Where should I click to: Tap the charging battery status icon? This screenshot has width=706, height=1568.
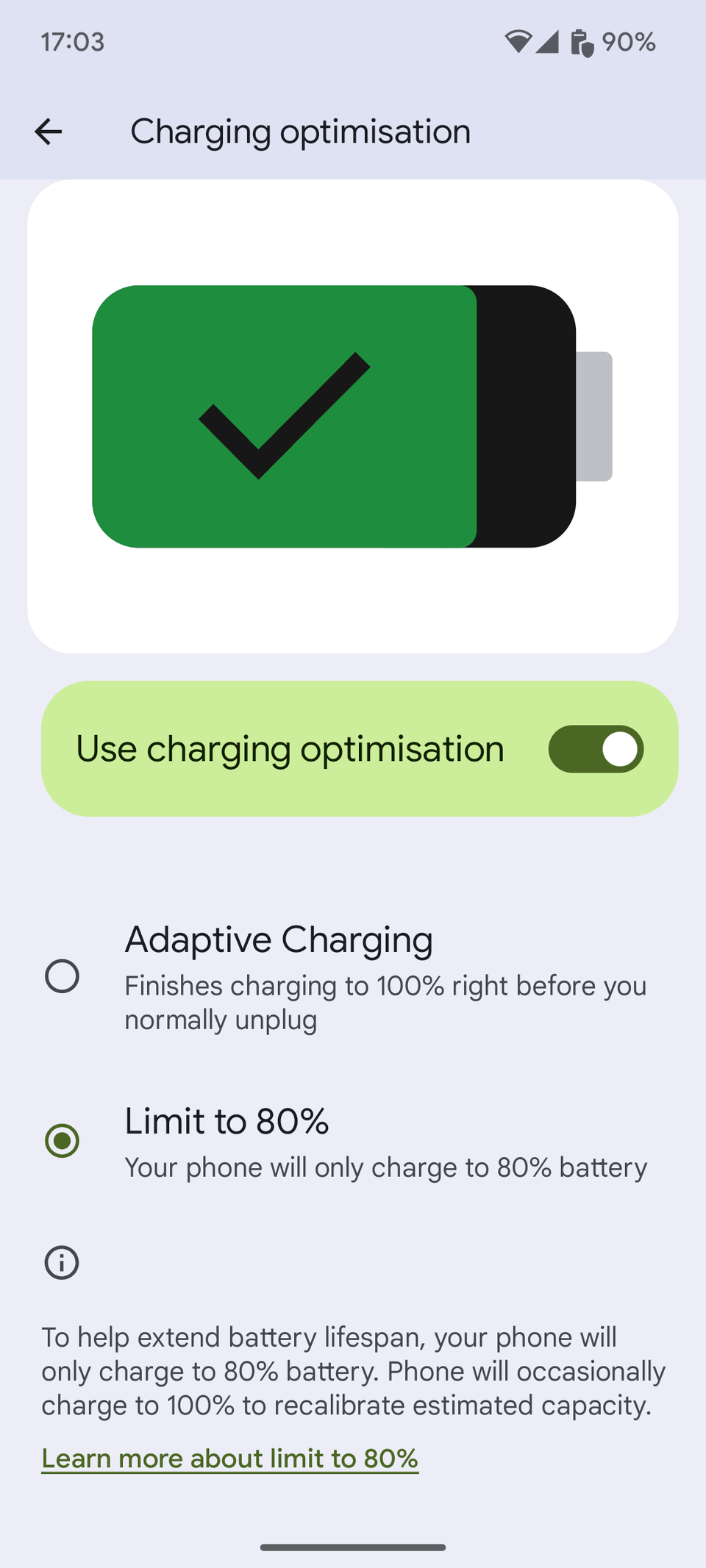pos(583,42)
